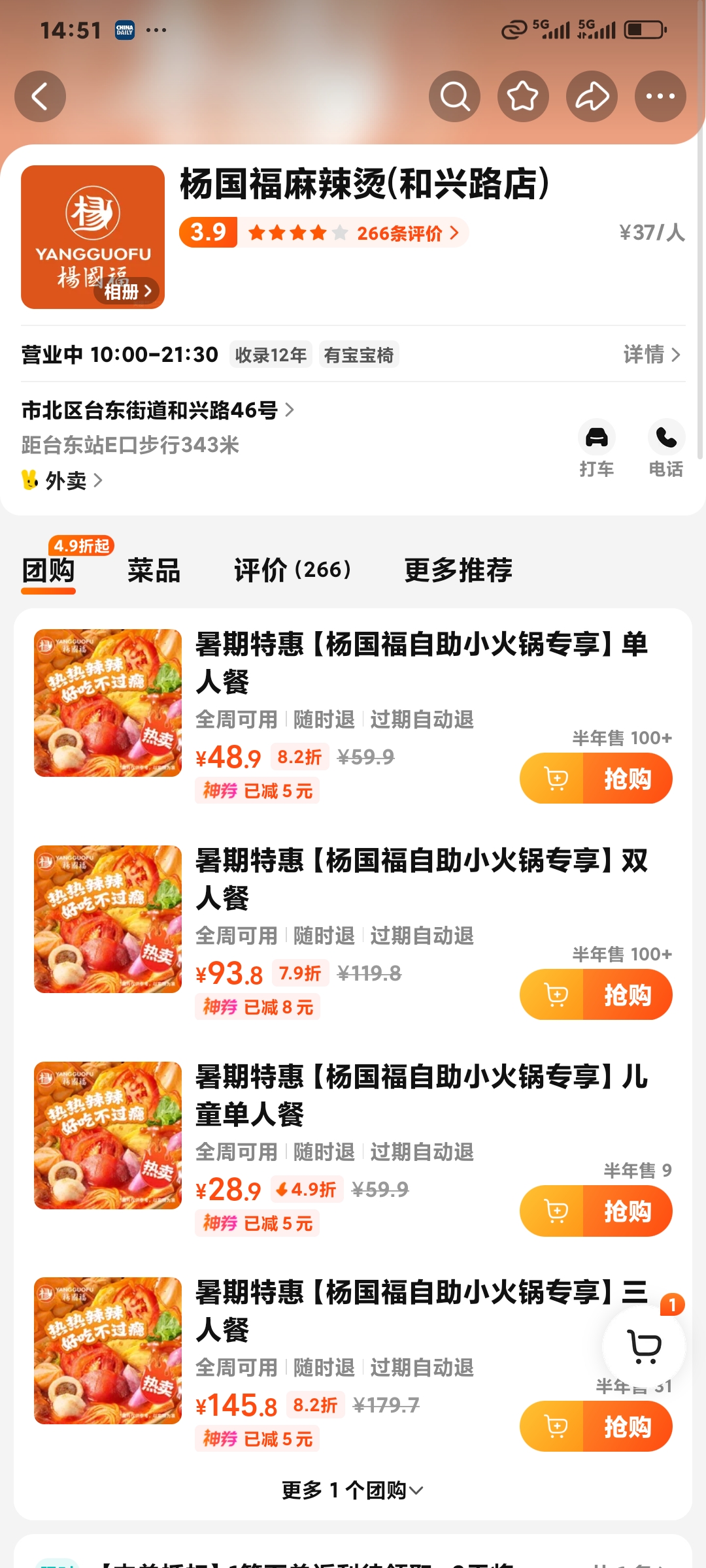Tap 抢购 for the 单人餐 deal
Image resolution: width=706 pixels, height=1568 pixels.
(627, 779)
